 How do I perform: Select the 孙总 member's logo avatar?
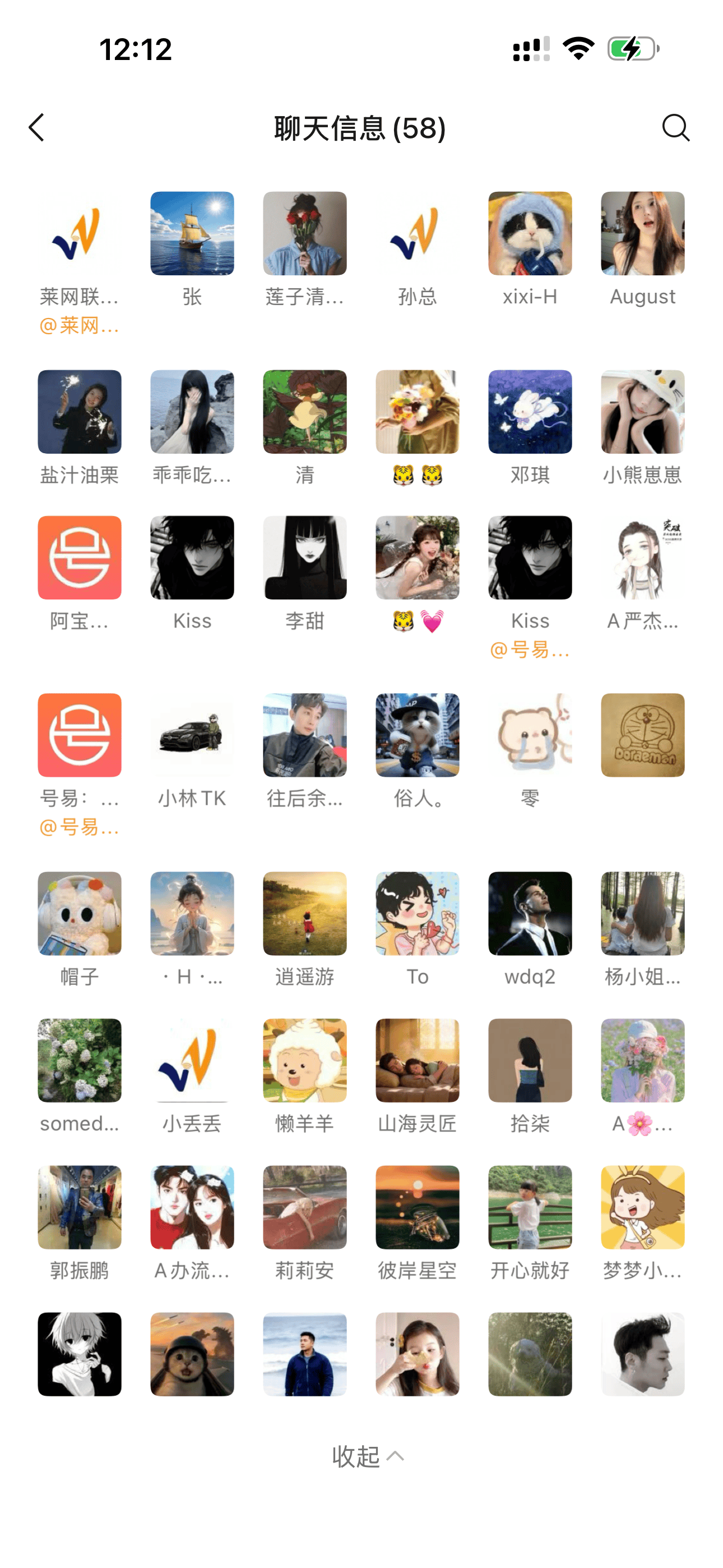pos(418,233)
